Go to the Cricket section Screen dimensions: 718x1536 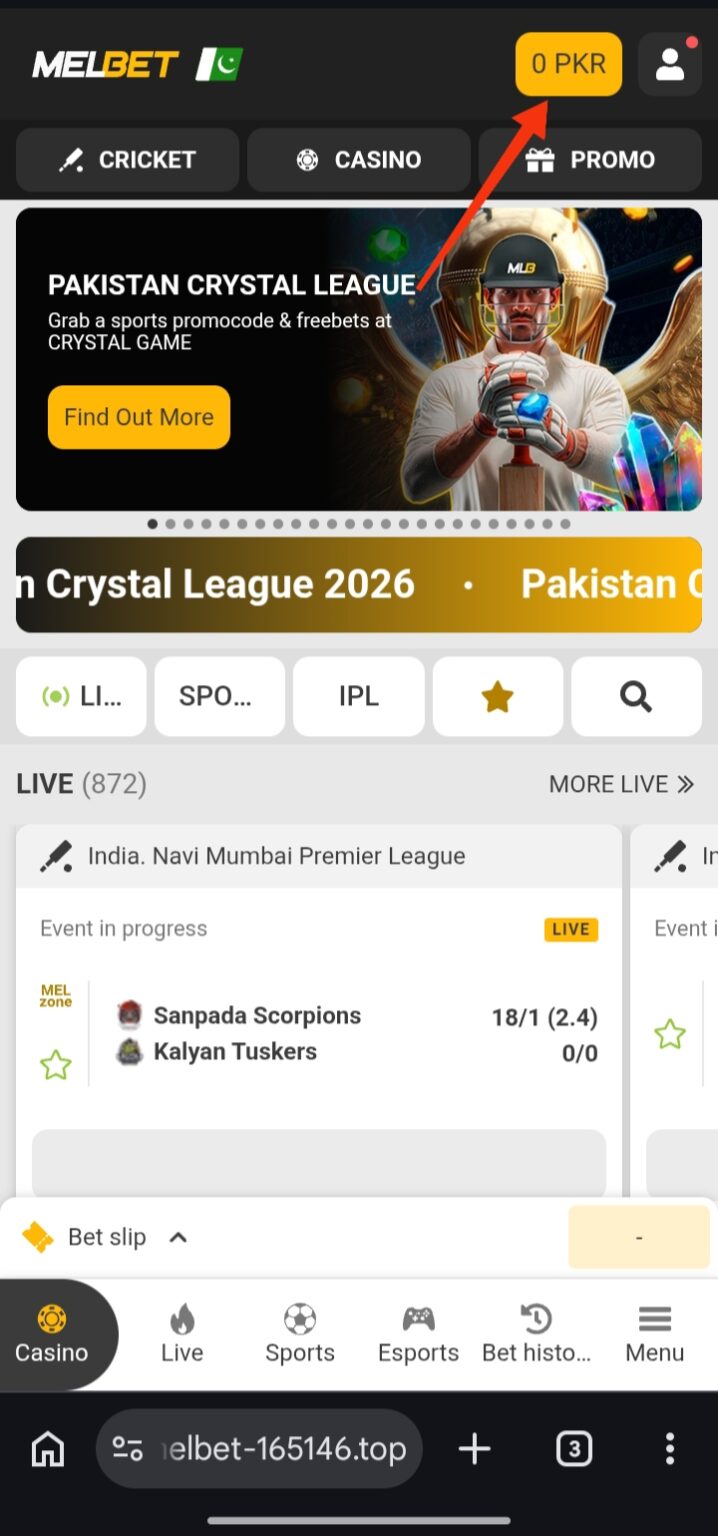(x=127, y=160)
